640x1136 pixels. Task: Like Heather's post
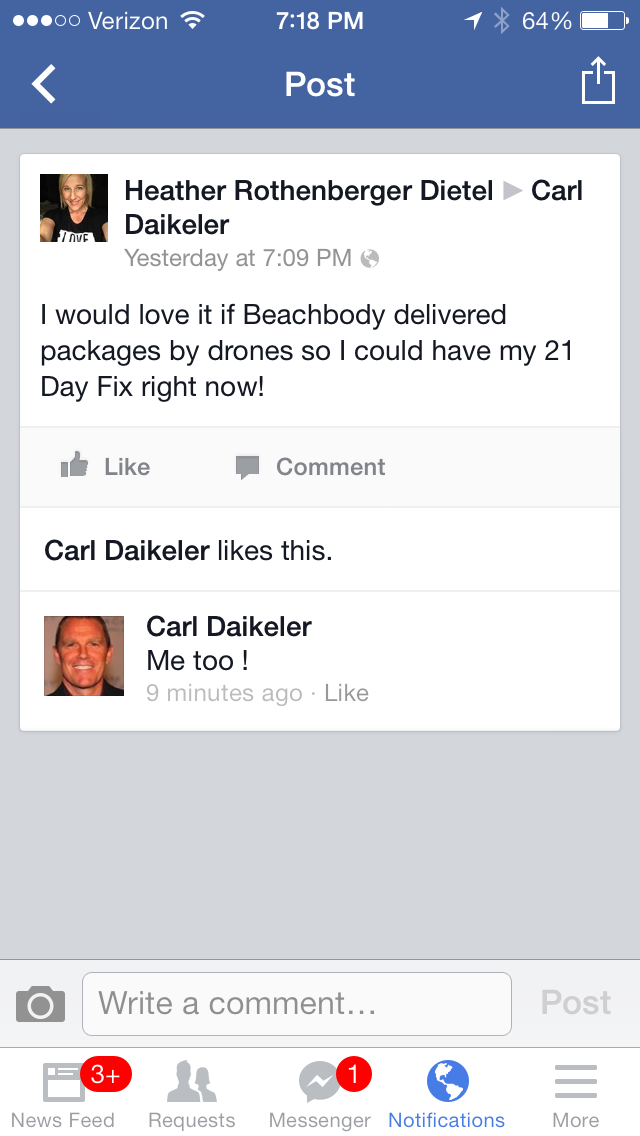click(x=105, y=467)
